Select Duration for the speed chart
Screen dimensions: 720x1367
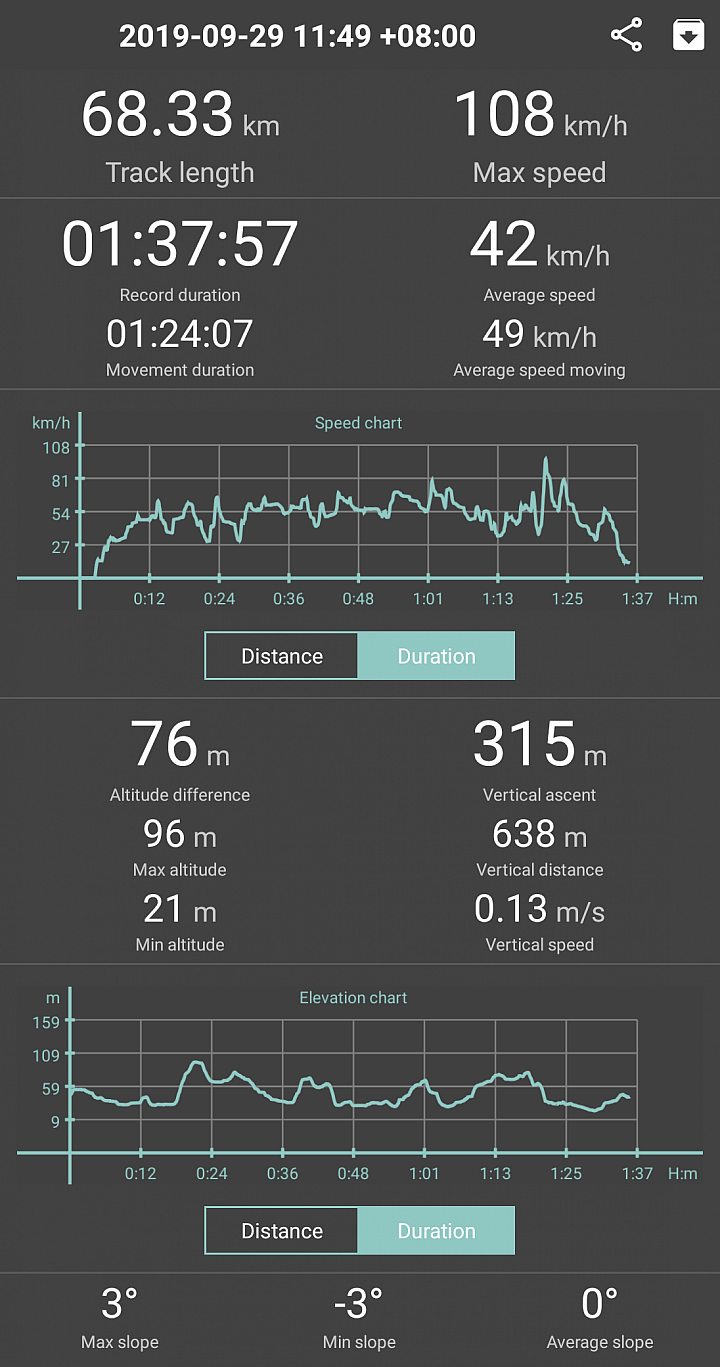pyautogui.click(x=436, y=656)
